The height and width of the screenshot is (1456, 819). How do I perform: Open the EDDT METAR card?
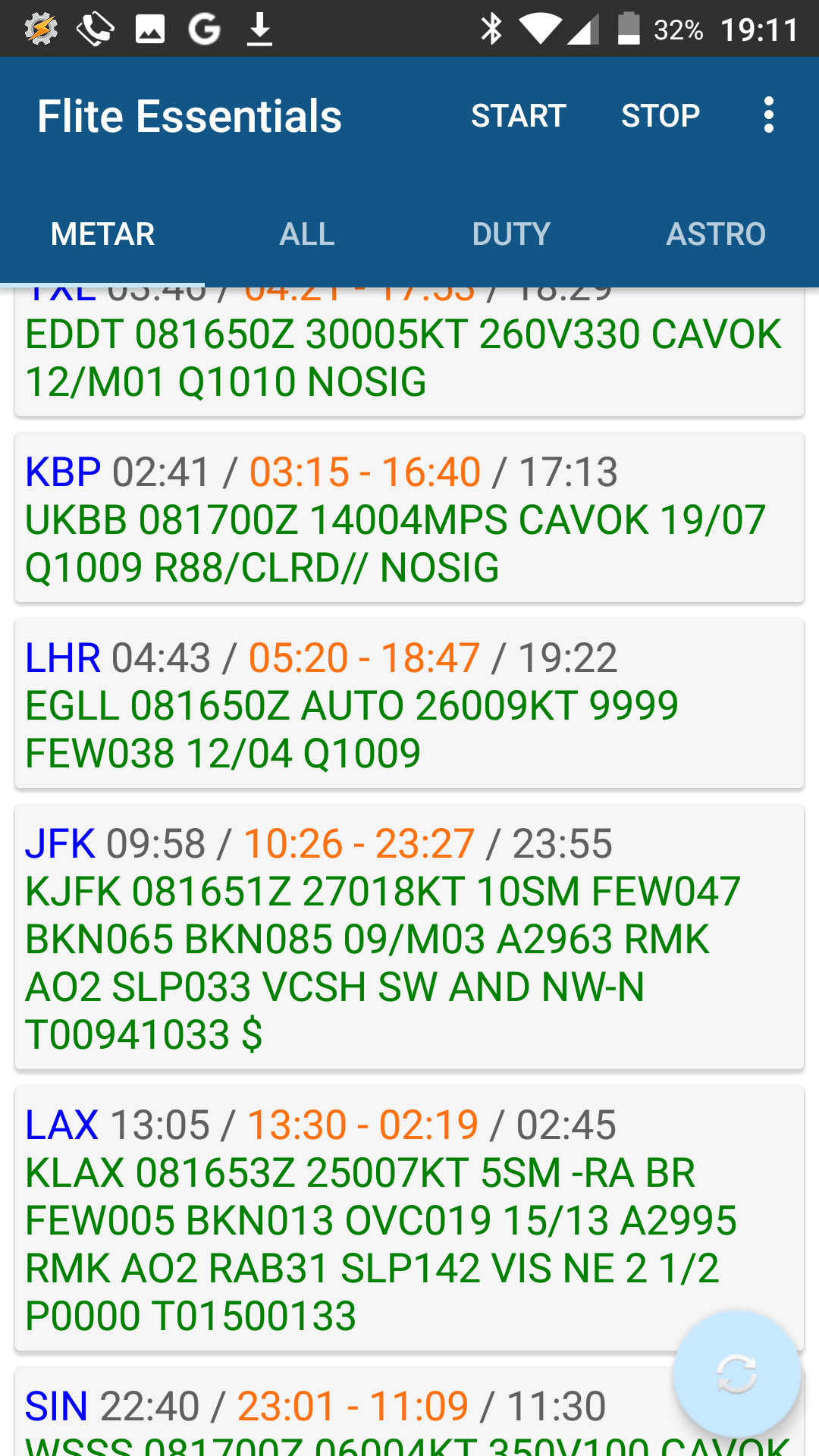(x=409, y=355)
